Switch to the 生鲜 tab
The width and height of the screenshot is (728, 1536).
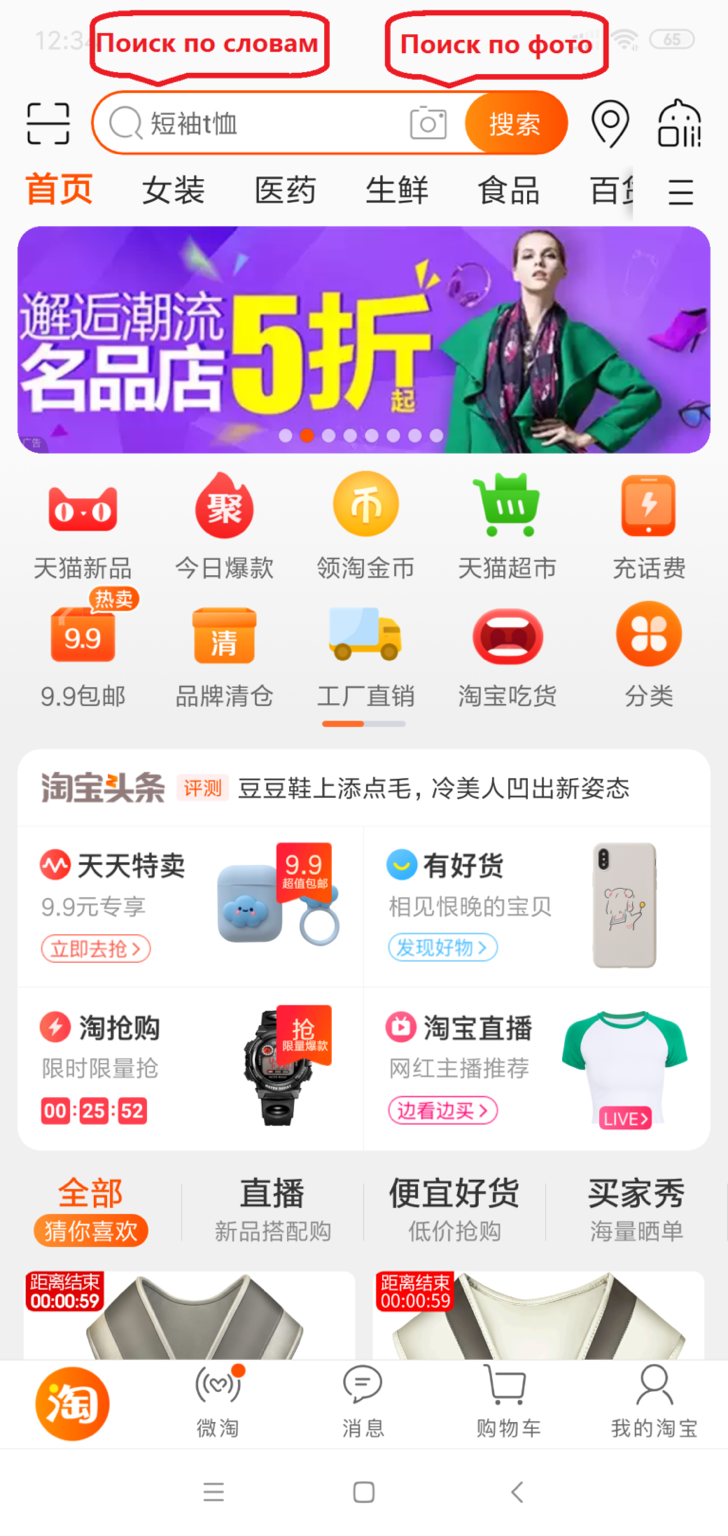pyautogui.click(x=397, y=190)
